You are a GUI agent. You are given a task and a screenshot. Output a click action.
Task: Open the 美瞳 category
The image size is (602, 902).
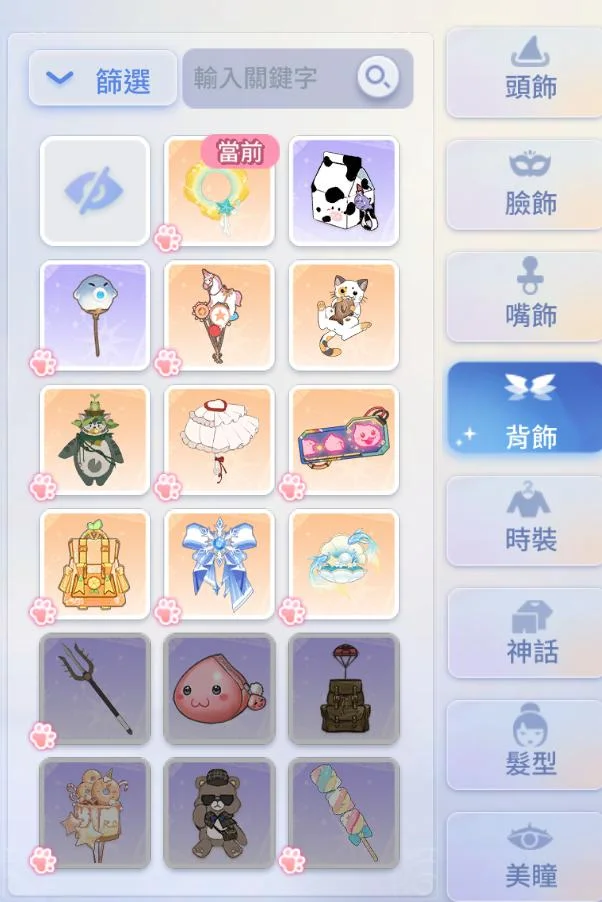(x=523, y=857)
